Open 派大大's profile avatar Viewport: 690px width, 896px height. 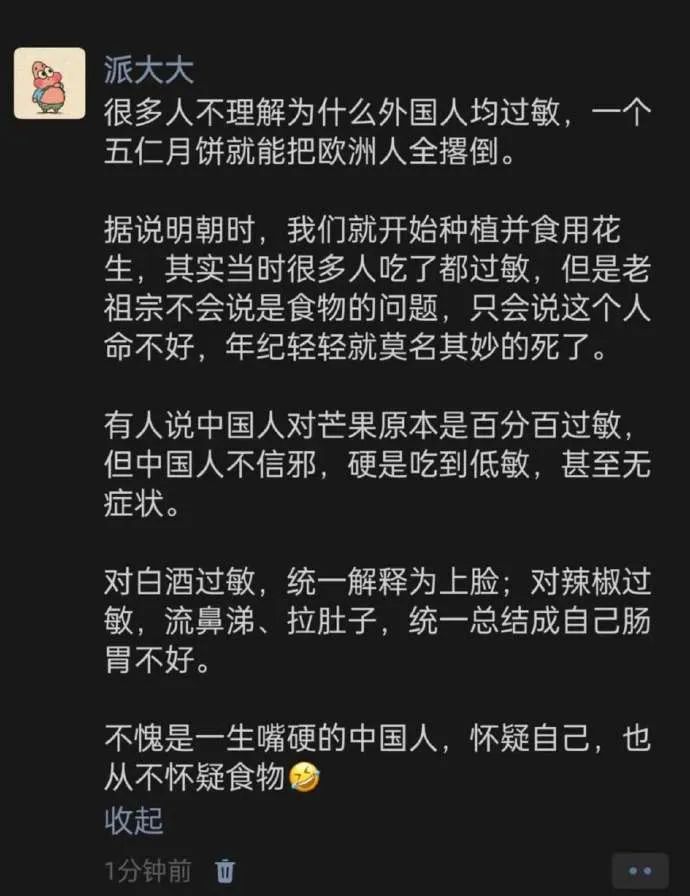click(49, 83)
